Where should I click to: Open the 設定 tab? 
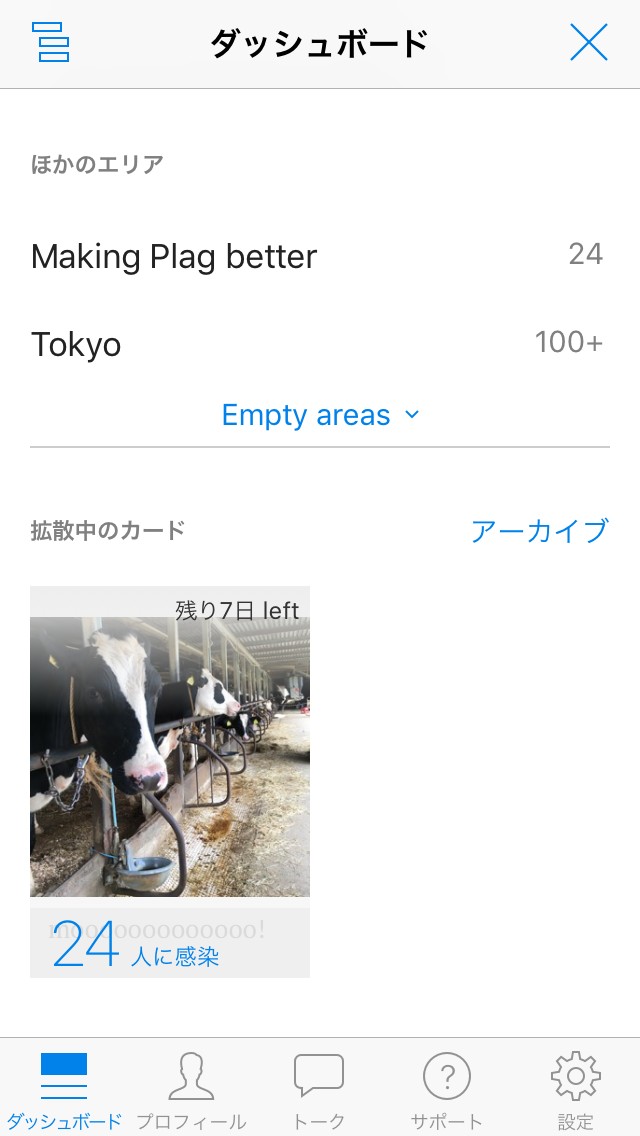[575, 1090]
